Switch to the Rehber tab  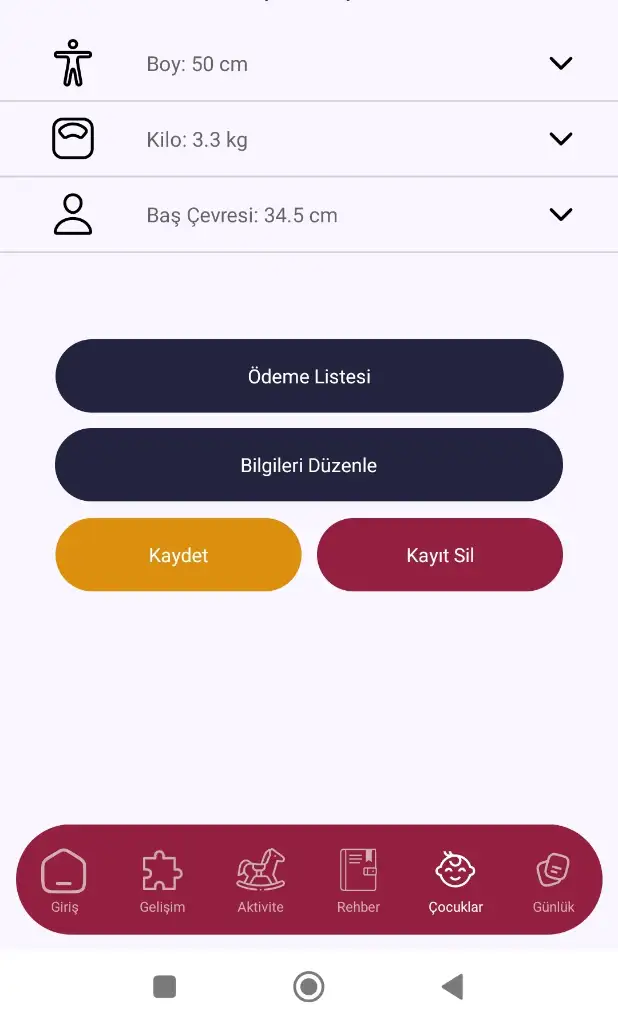click(358, 880)
